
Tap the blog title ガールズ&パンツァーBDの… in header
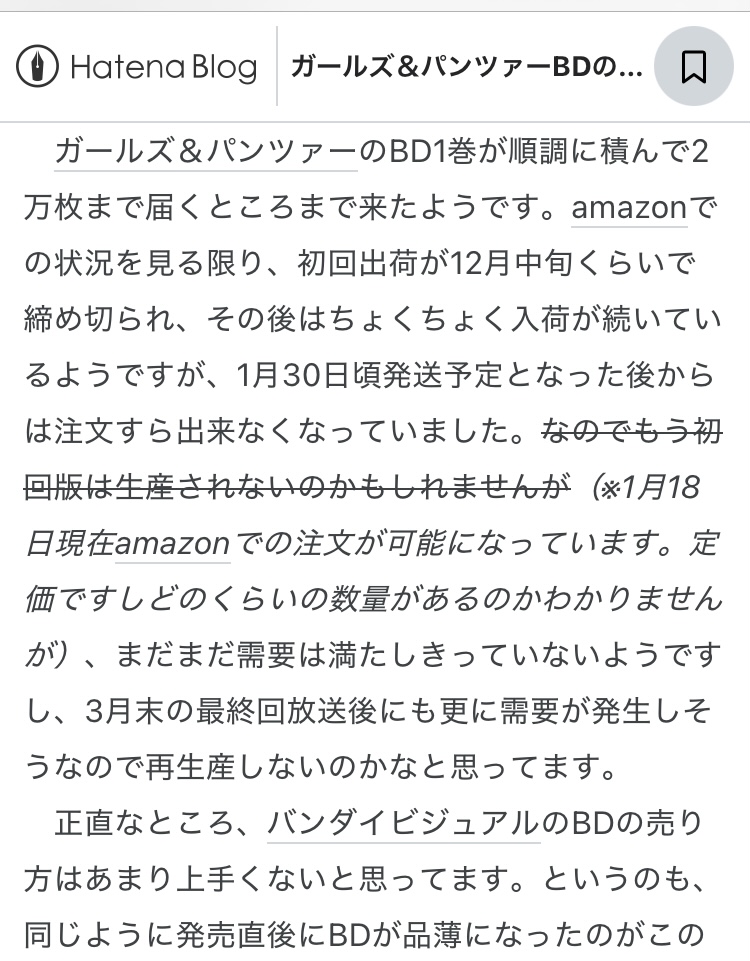tap(467, 66)
